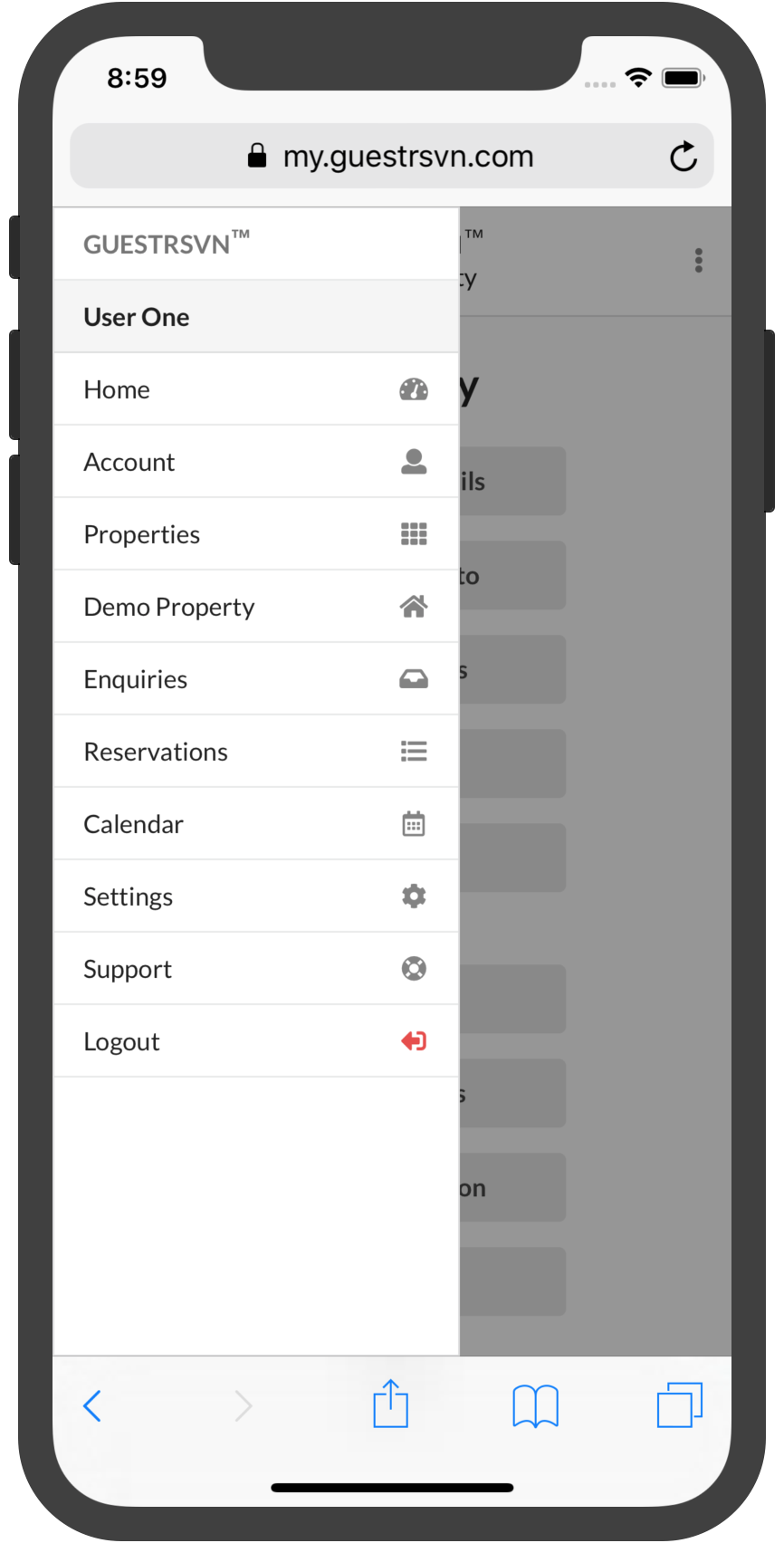Tap the User One row
The image size is (784, 1543).
click(x=256, y=317)
